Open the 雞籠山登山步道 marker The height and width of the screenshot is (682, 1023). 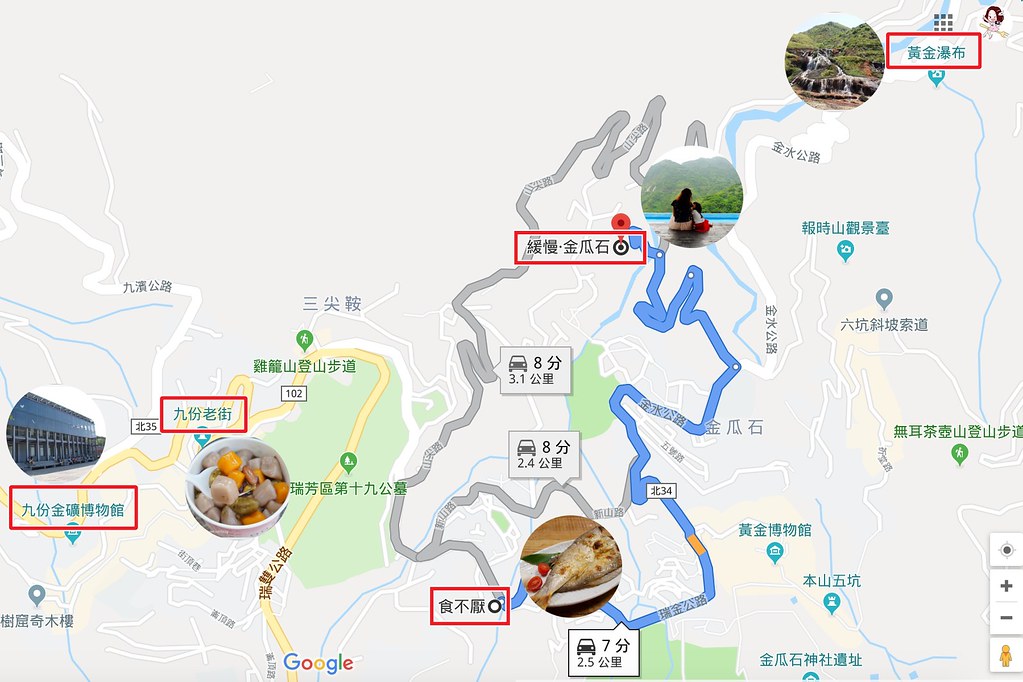(305, 340)
